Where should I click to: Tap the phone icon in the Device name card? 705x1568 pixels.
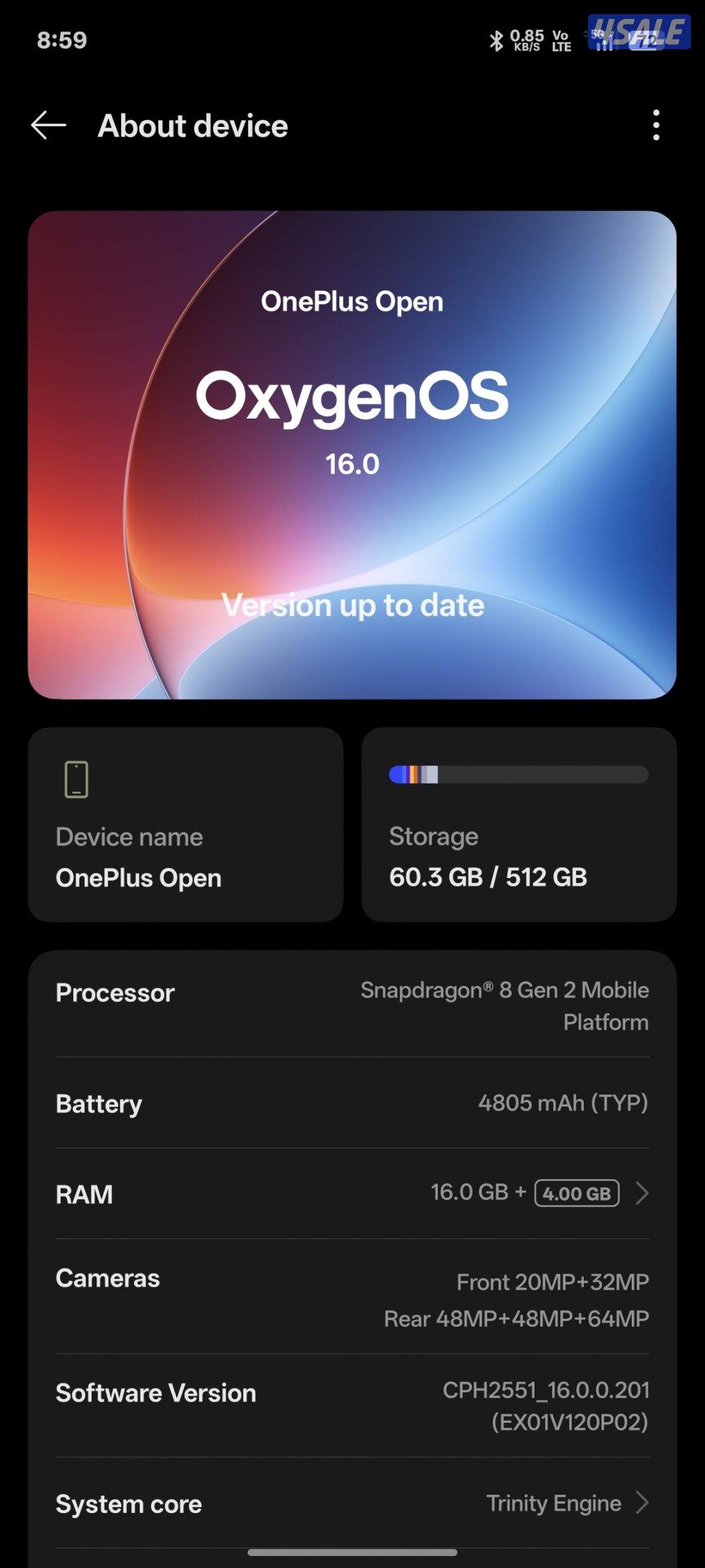pyautogui.click(x=76, y=778)
